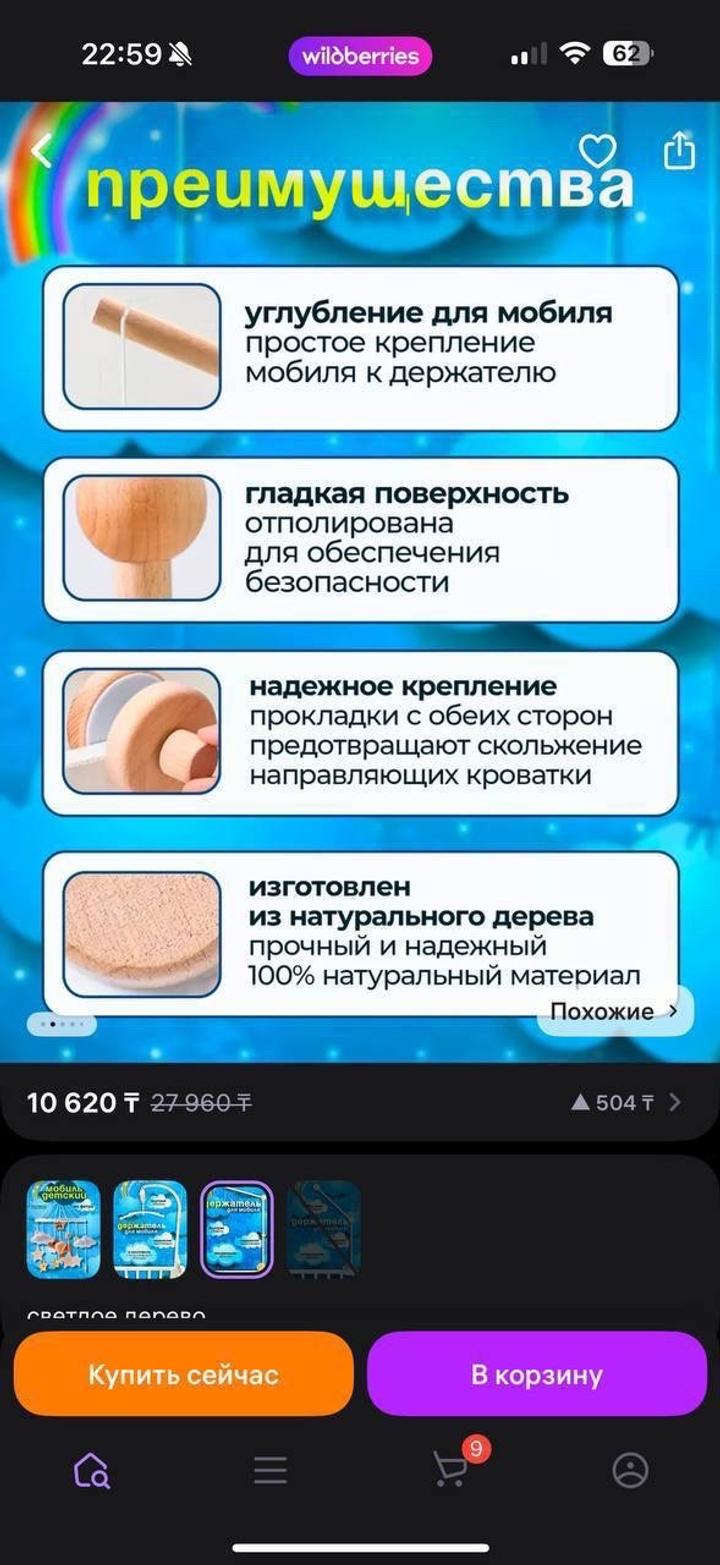Open the catalog menu tab
This screenshot has width=720, height=1565.
270,1470
